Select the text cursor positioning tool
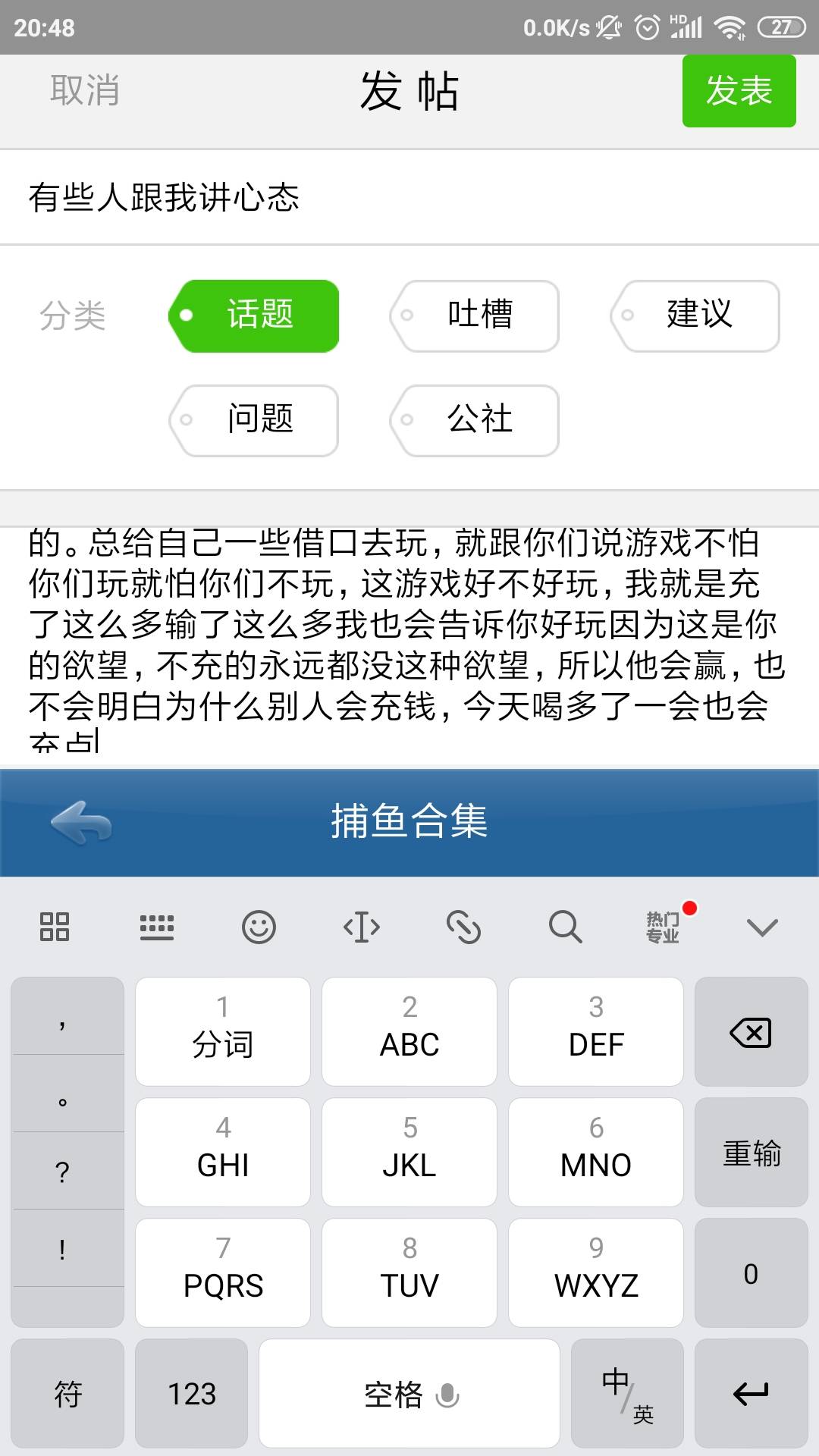Screen dimensions: 819x1456 pyautogui.click(x=361, y=927)
